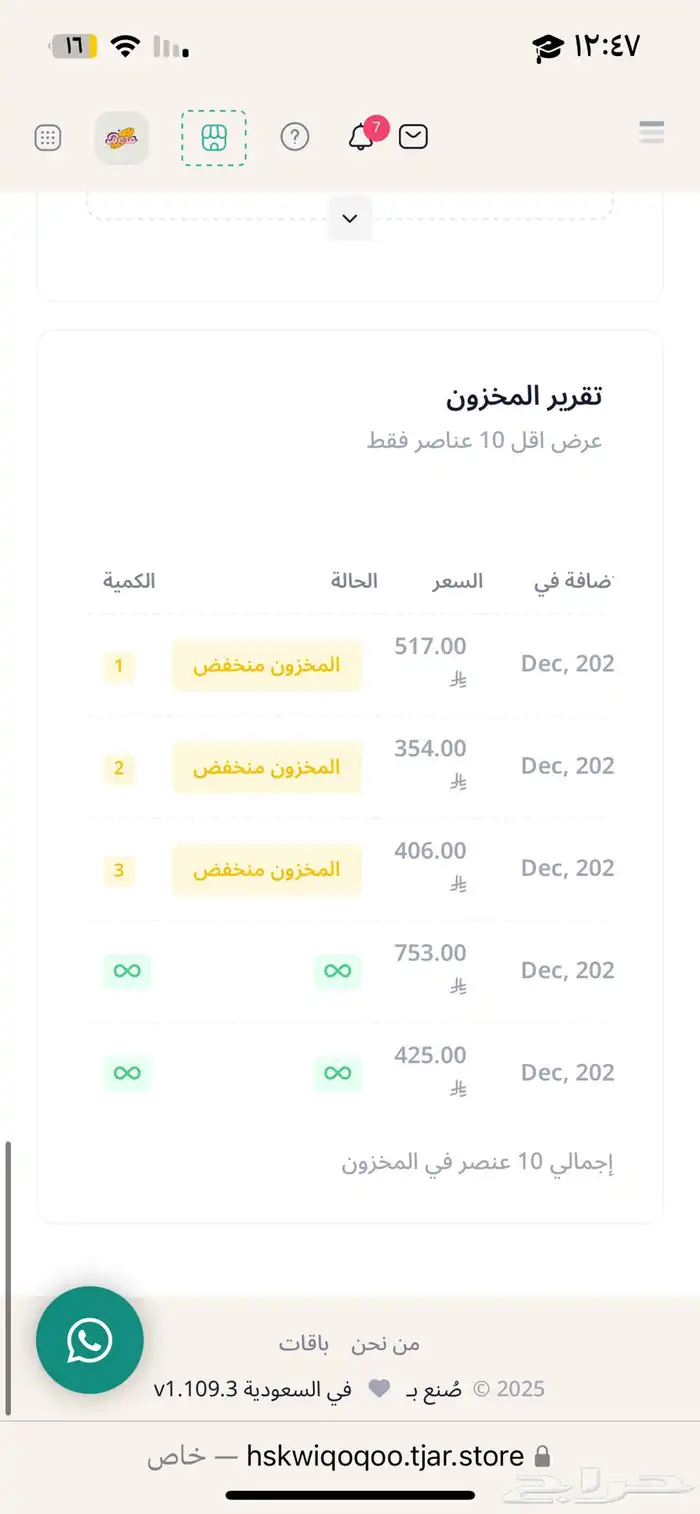
Task: Expand the collapsed section chevron
Action: coord(350,218)
